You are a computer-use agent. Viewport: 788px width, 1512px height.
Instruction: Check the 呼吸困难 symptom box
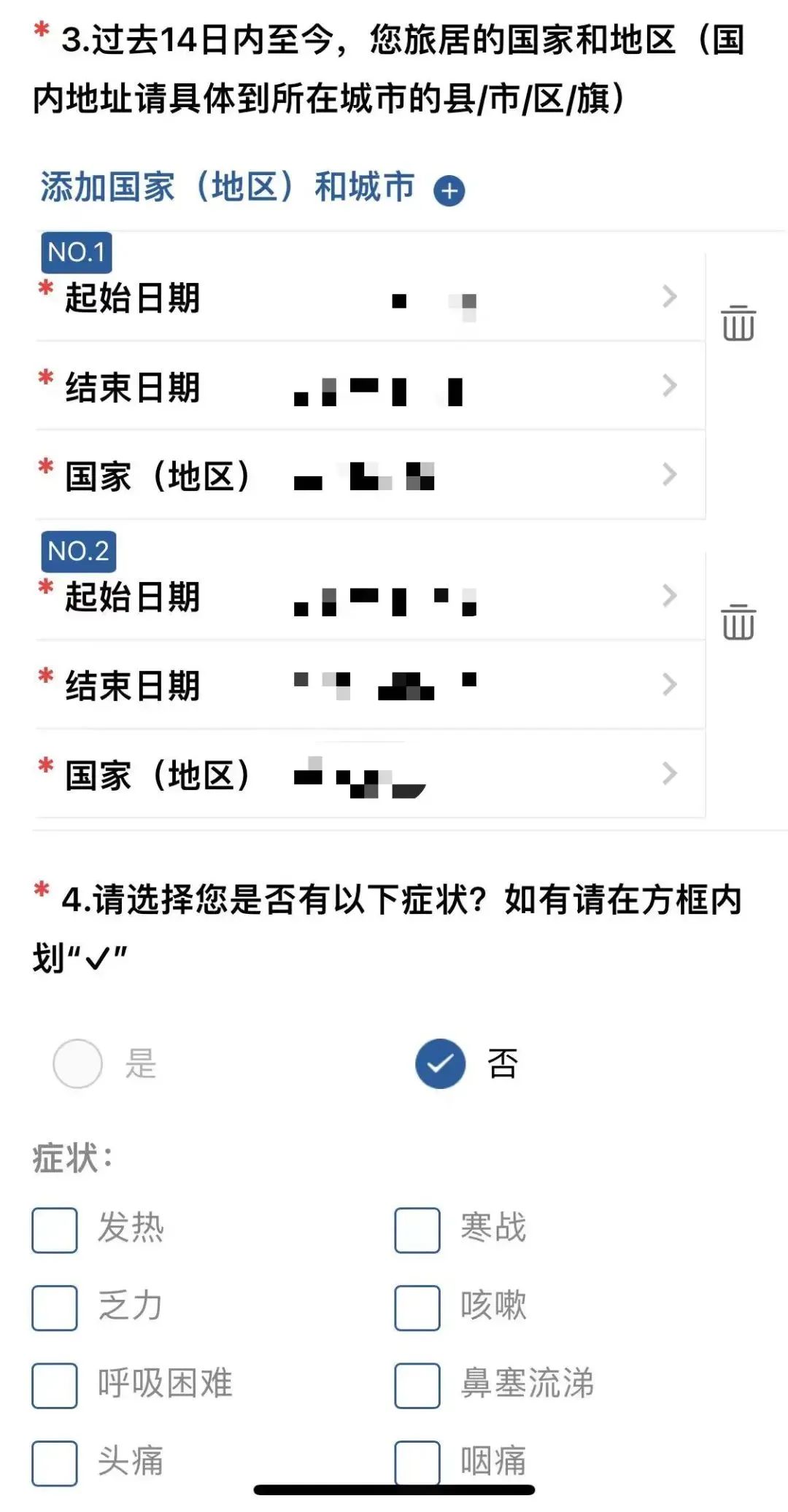click(55, 1386)
